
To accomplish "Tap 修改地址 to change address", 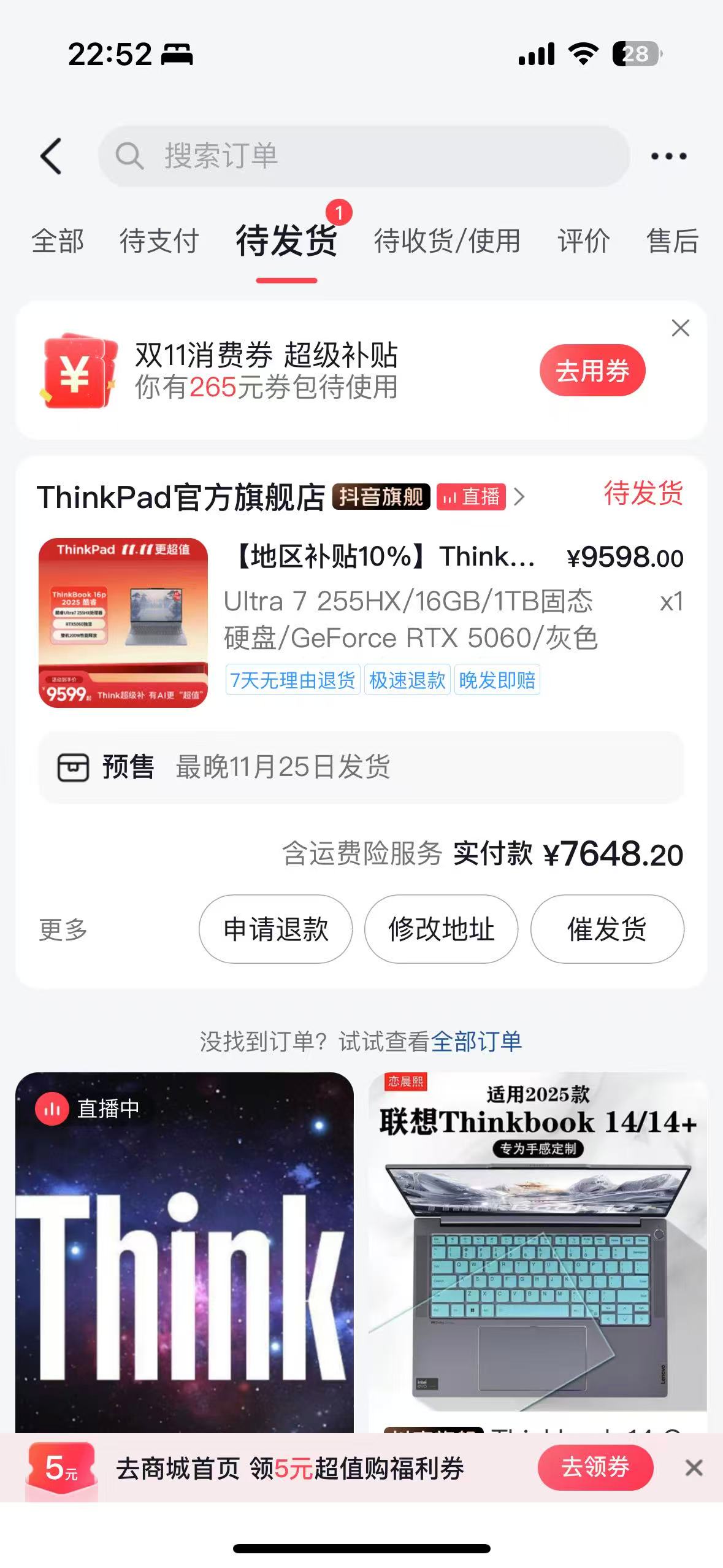I will (441, 929).
